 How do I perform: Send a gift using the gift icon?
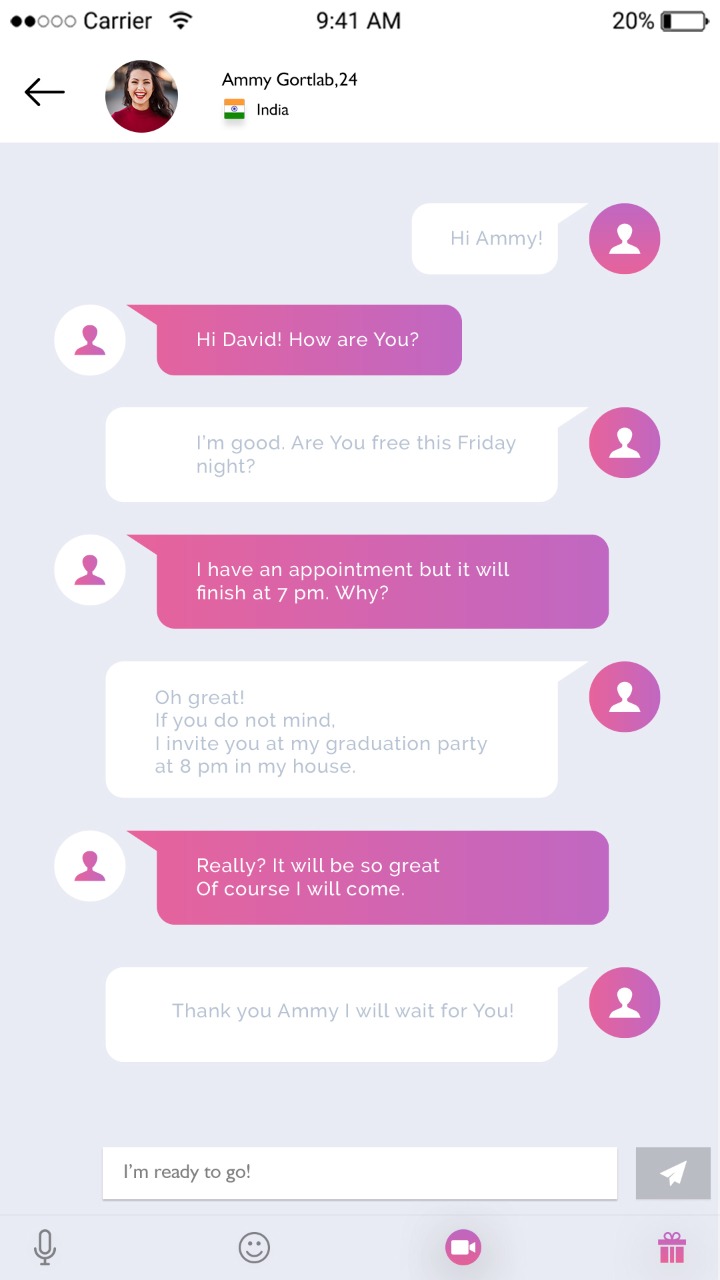tap(672, 1247)
